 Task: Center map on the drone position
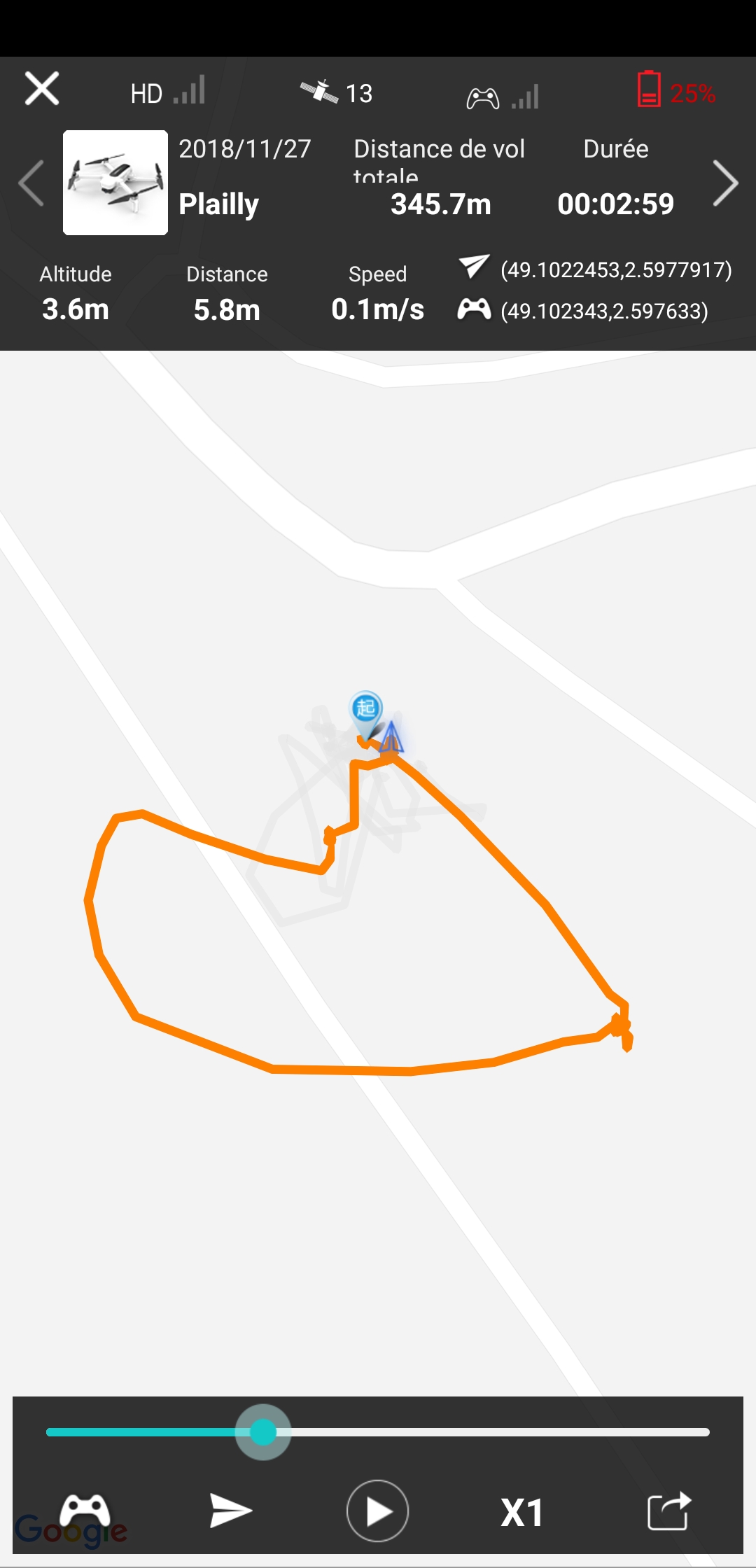tap(231, 1511)
